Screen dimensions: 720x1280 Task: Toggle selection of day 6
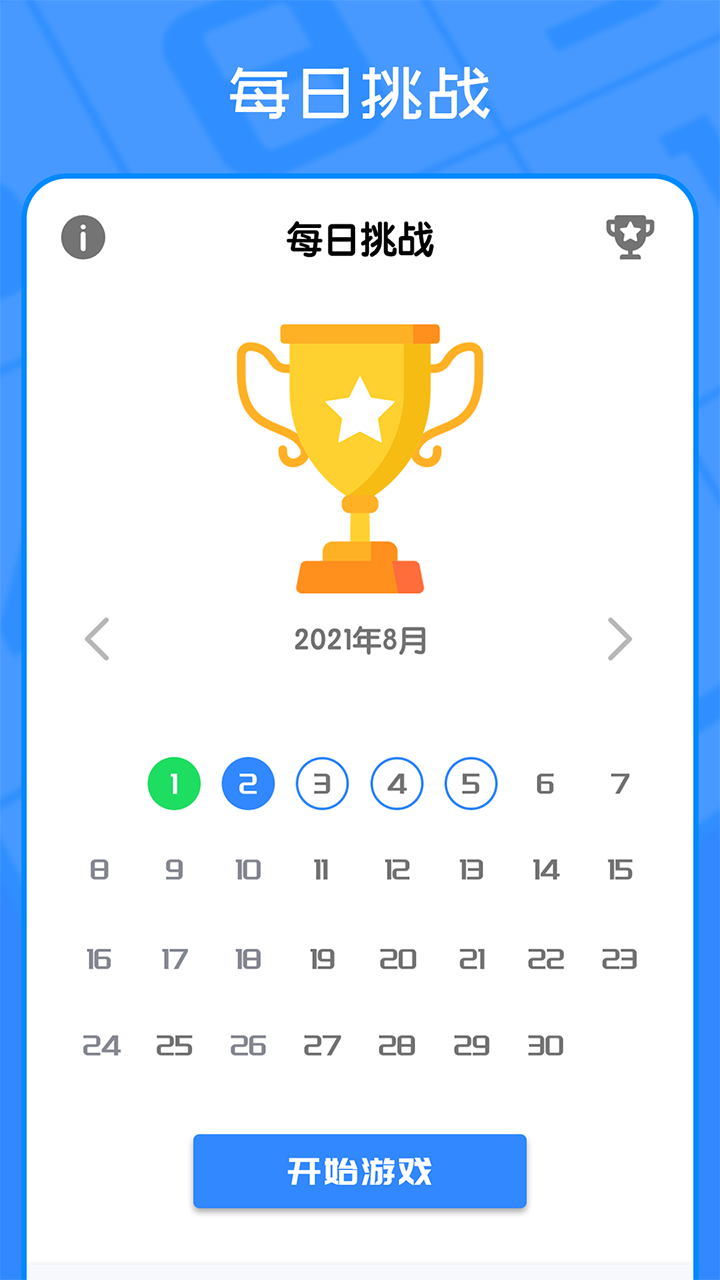(x=545, y=784)
